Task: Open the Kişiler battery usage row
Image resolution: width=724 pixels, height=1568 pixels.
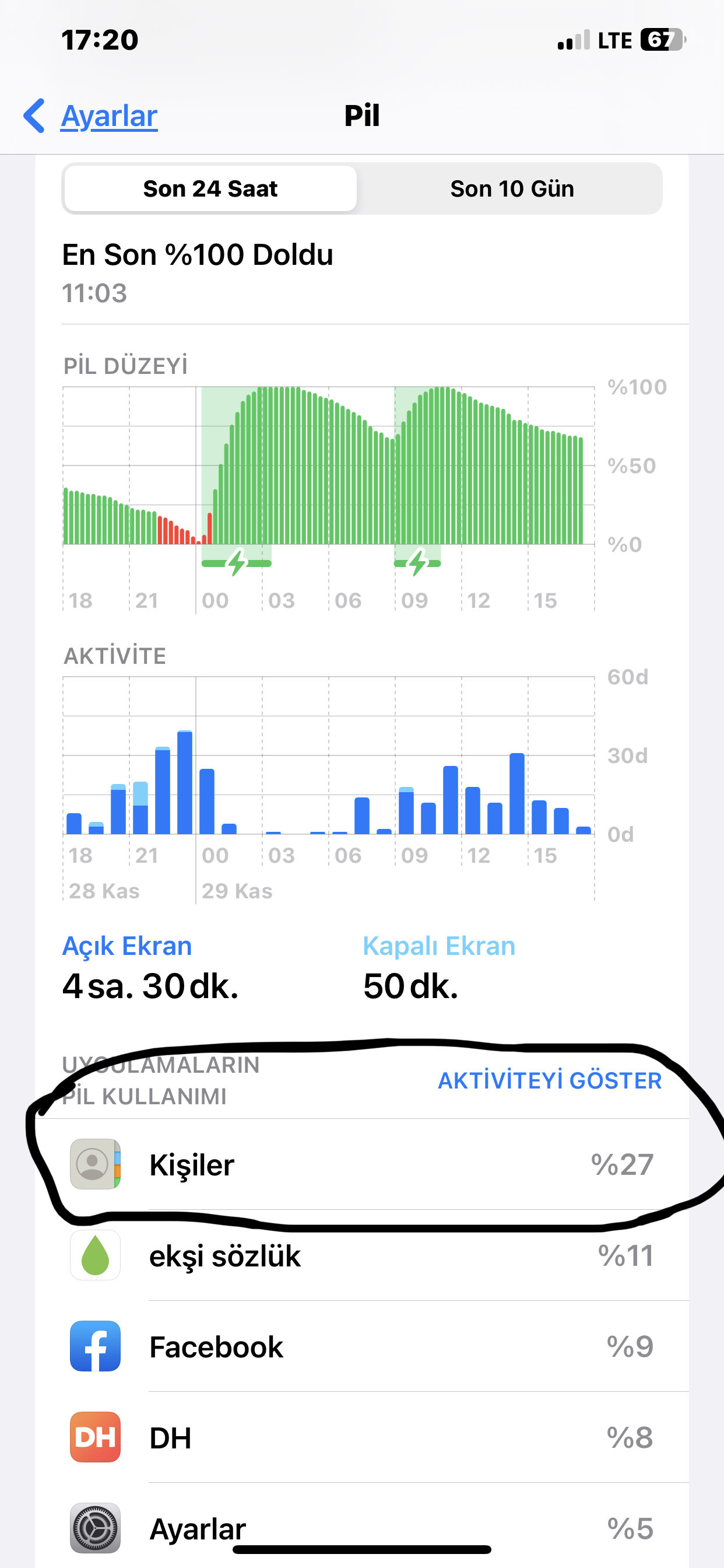Action: tap(362, 1164)
